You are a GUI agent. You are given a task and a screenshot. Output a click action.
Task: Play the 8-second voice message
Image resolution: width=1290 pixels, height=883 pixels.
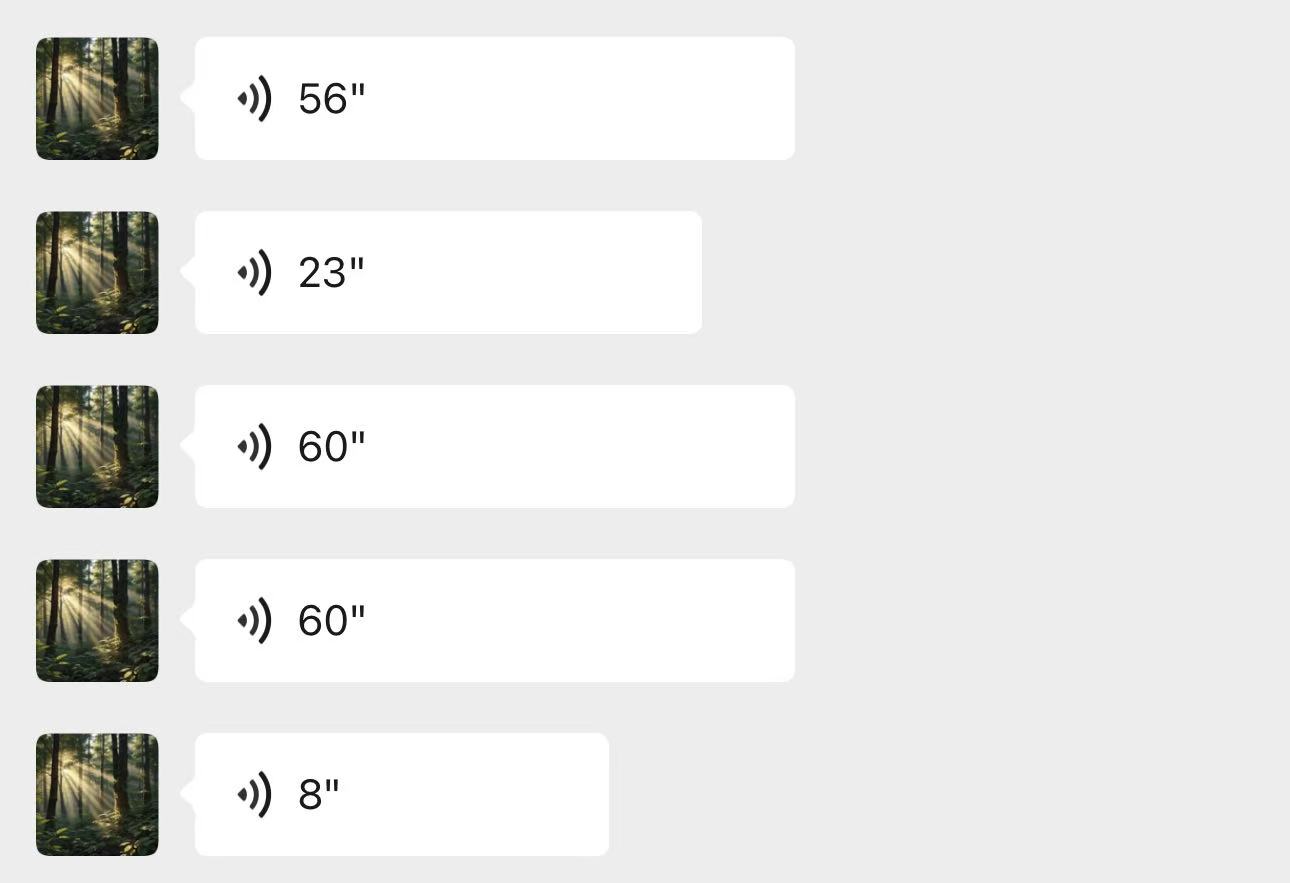[401, 795]
